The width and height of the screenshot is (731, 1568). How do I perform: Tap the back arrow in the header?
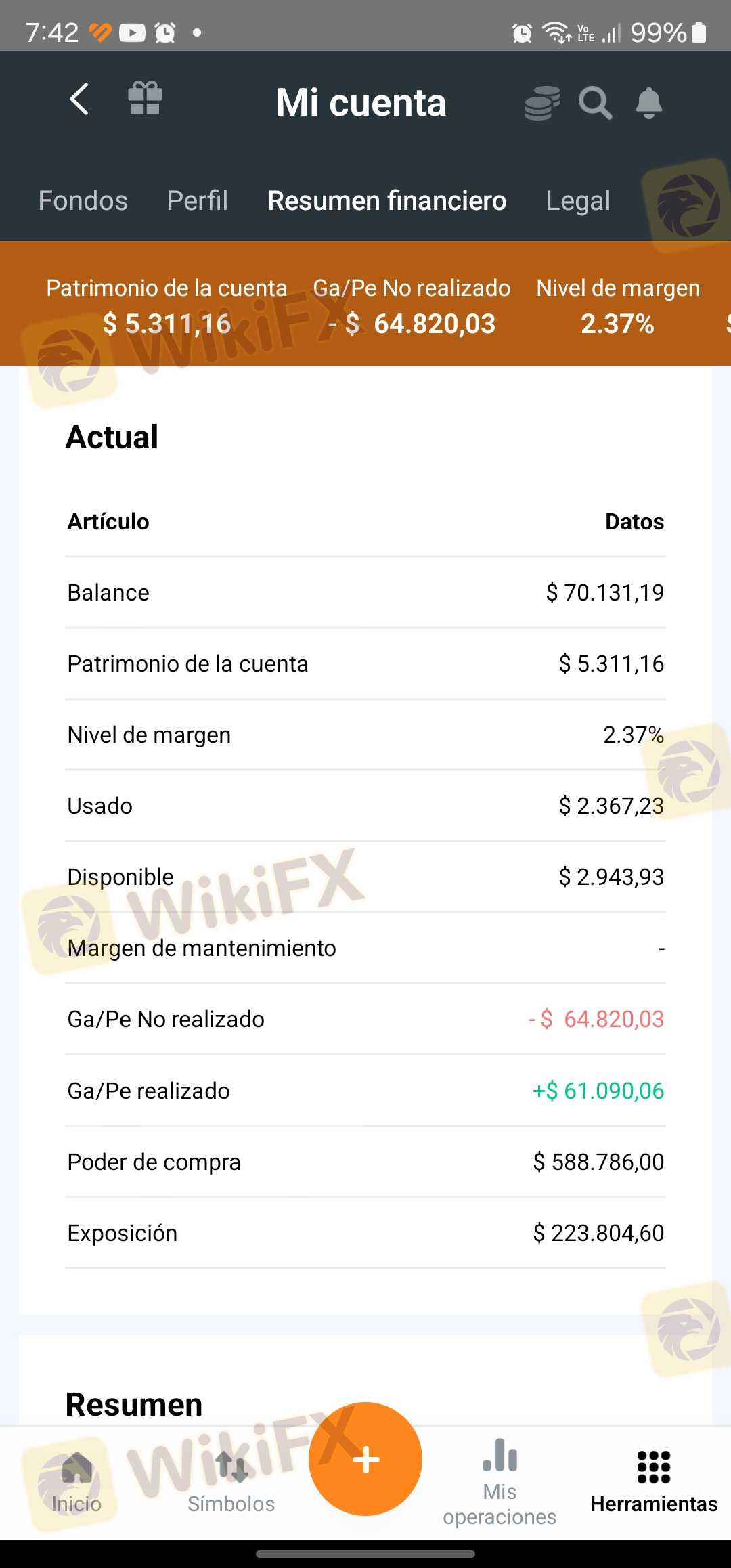[79, 100]
